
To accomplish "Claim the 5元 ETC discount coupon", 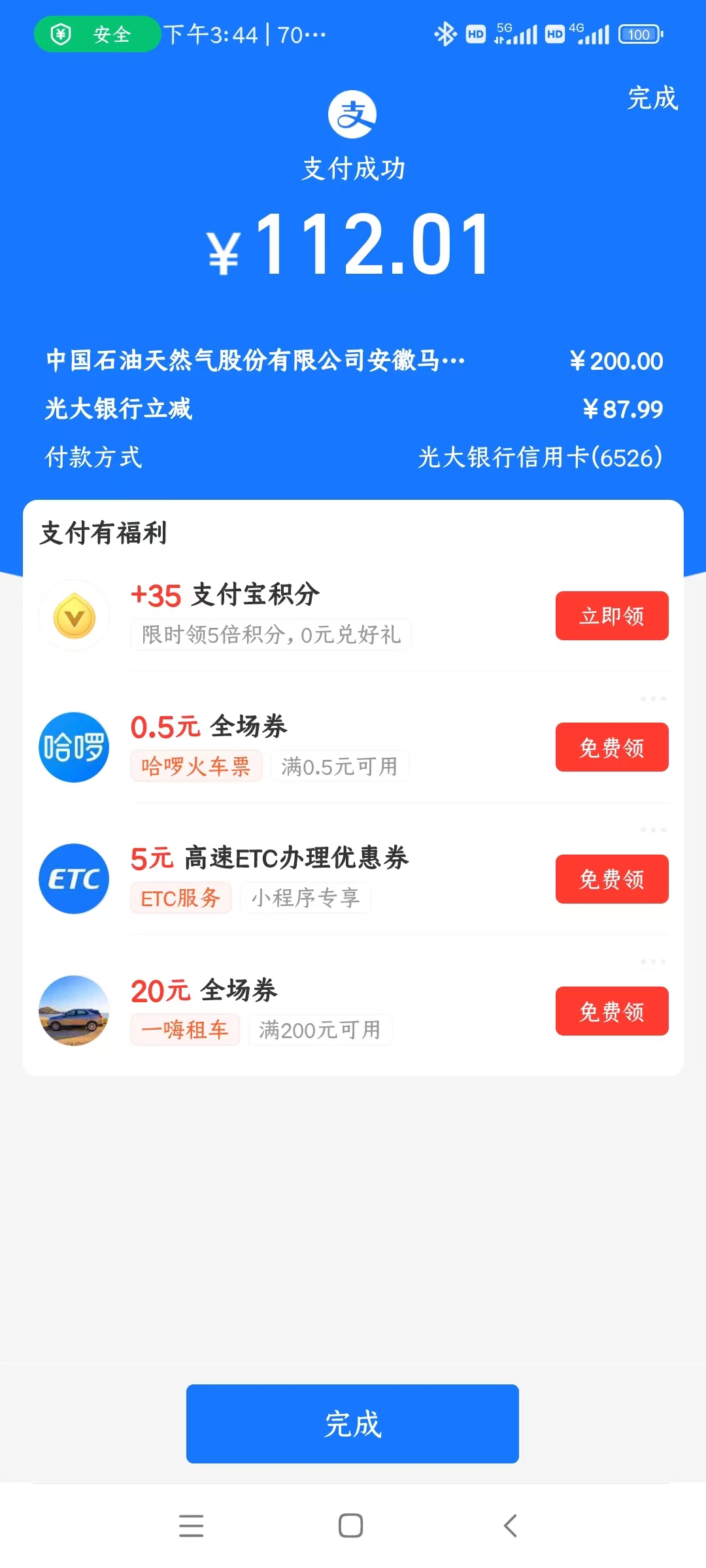I will pos(611,879).
